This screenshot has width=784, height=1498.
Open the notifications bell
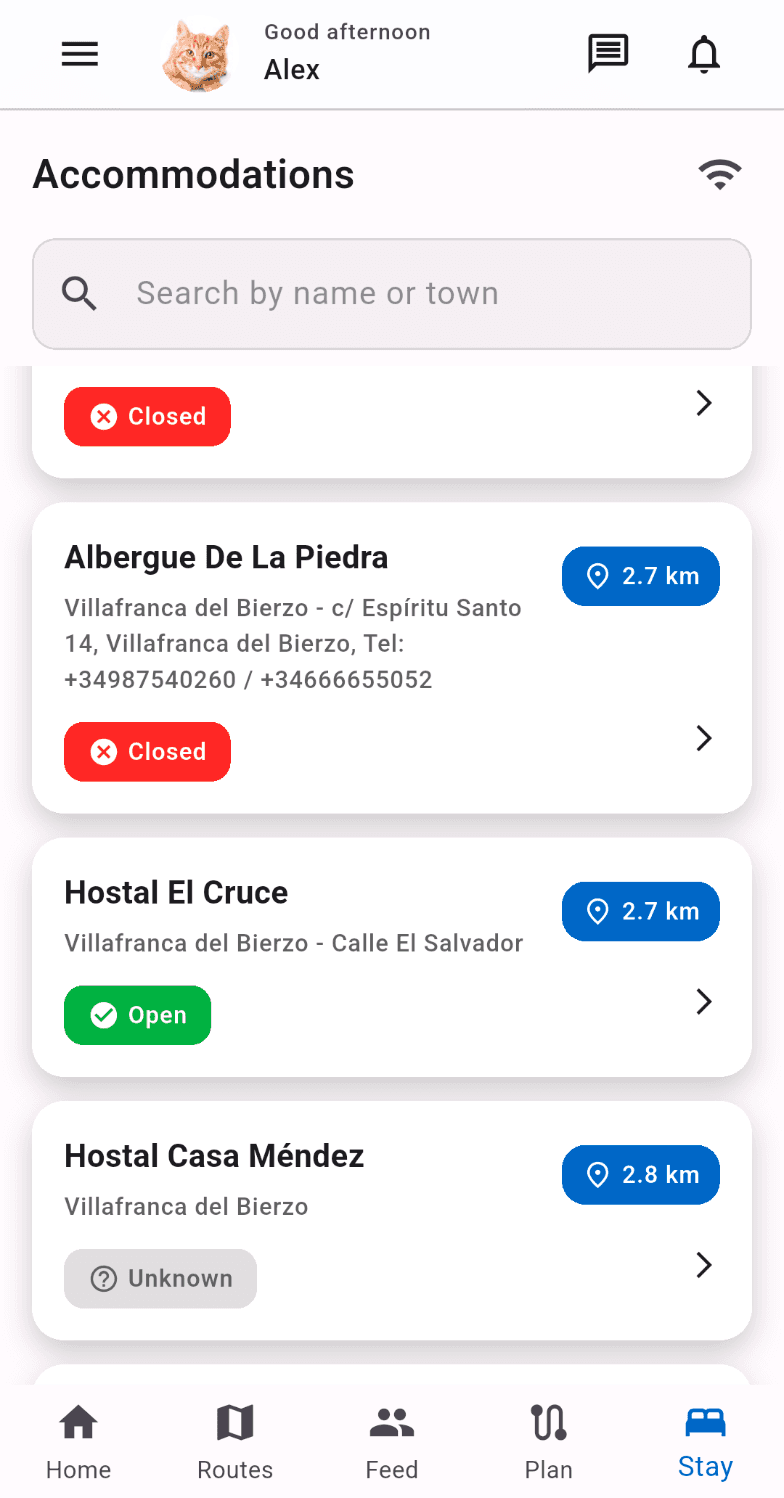[x=704, y=54]
